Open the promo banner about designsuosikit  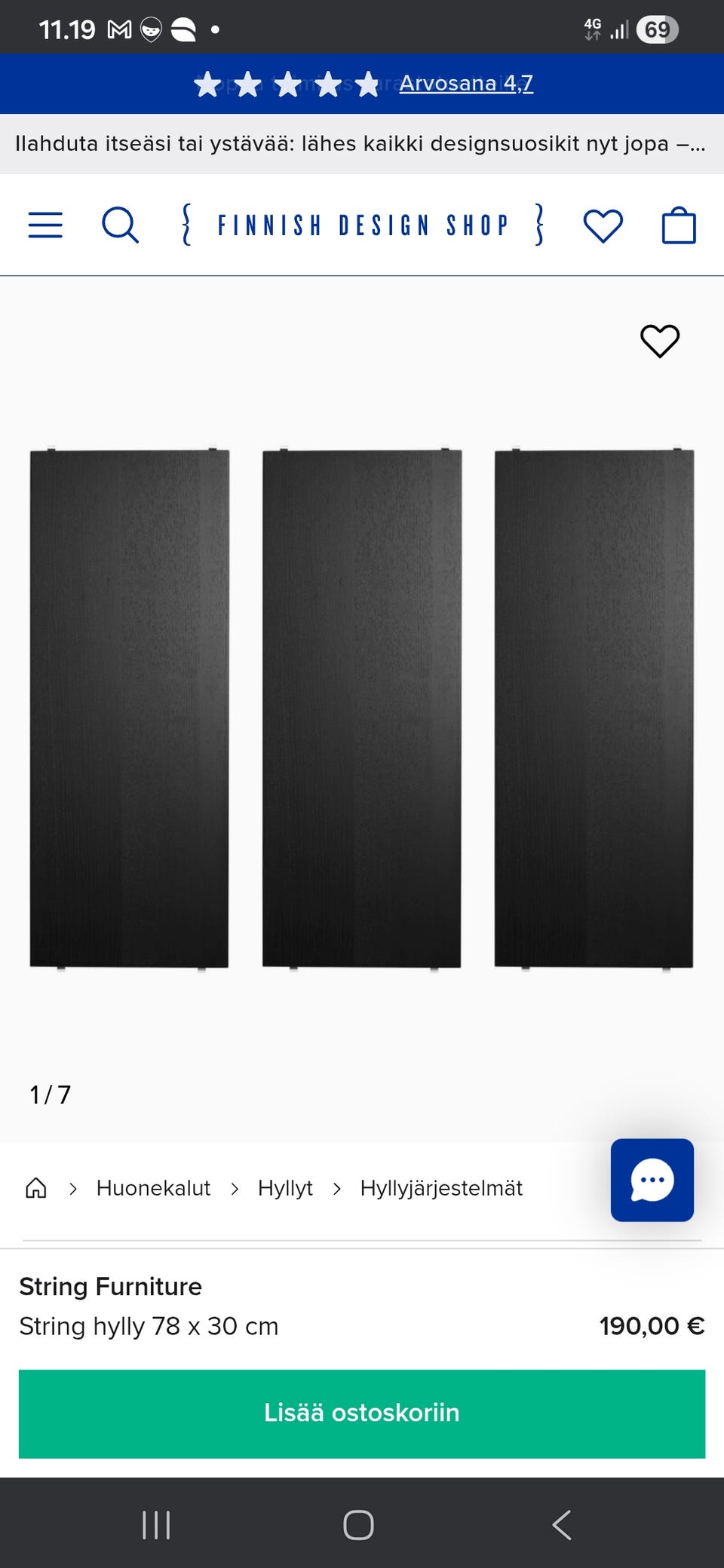click(x=361, y=143)
